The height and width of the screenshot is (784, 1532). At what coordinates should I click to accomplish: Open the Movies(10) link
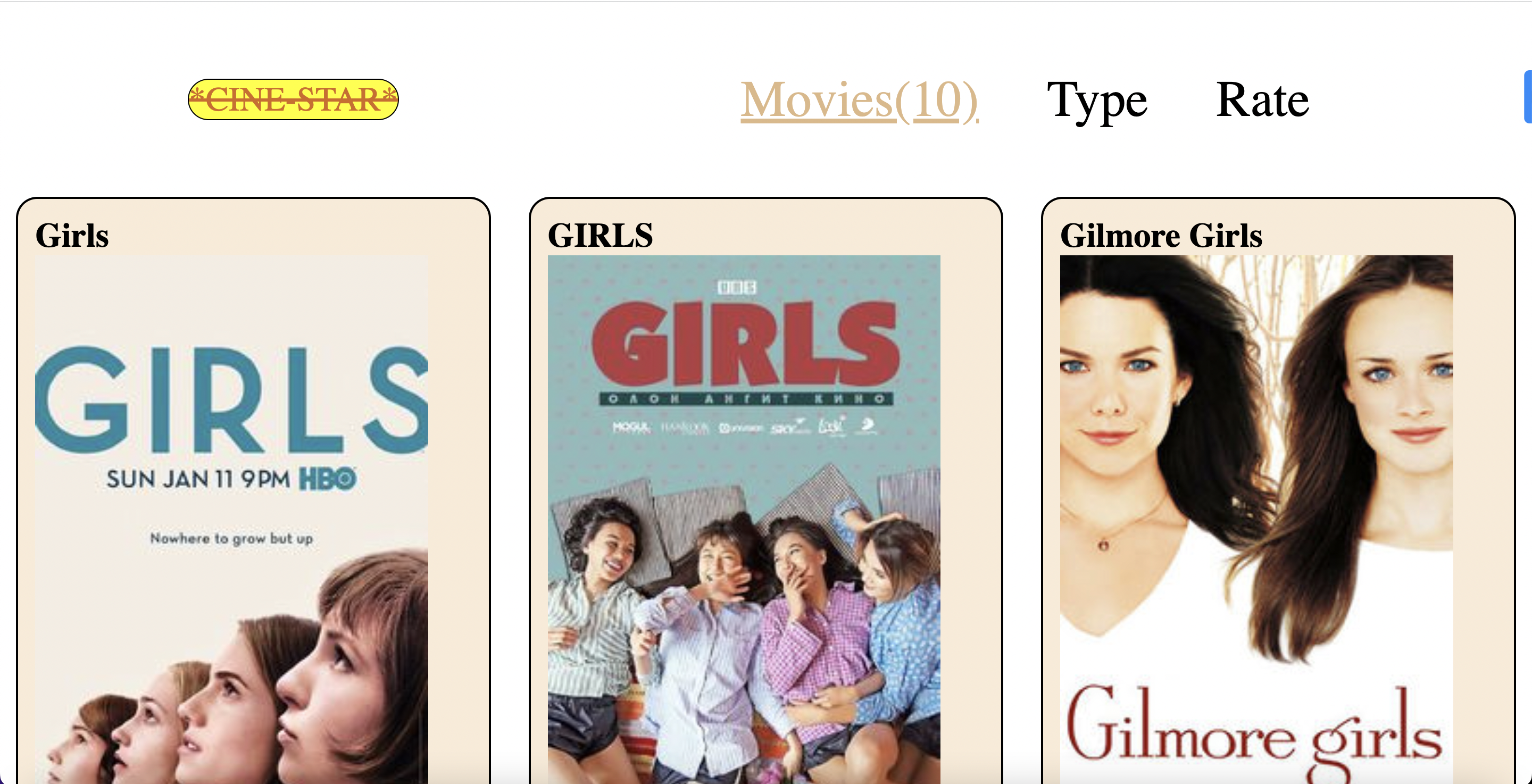[859, 100]
